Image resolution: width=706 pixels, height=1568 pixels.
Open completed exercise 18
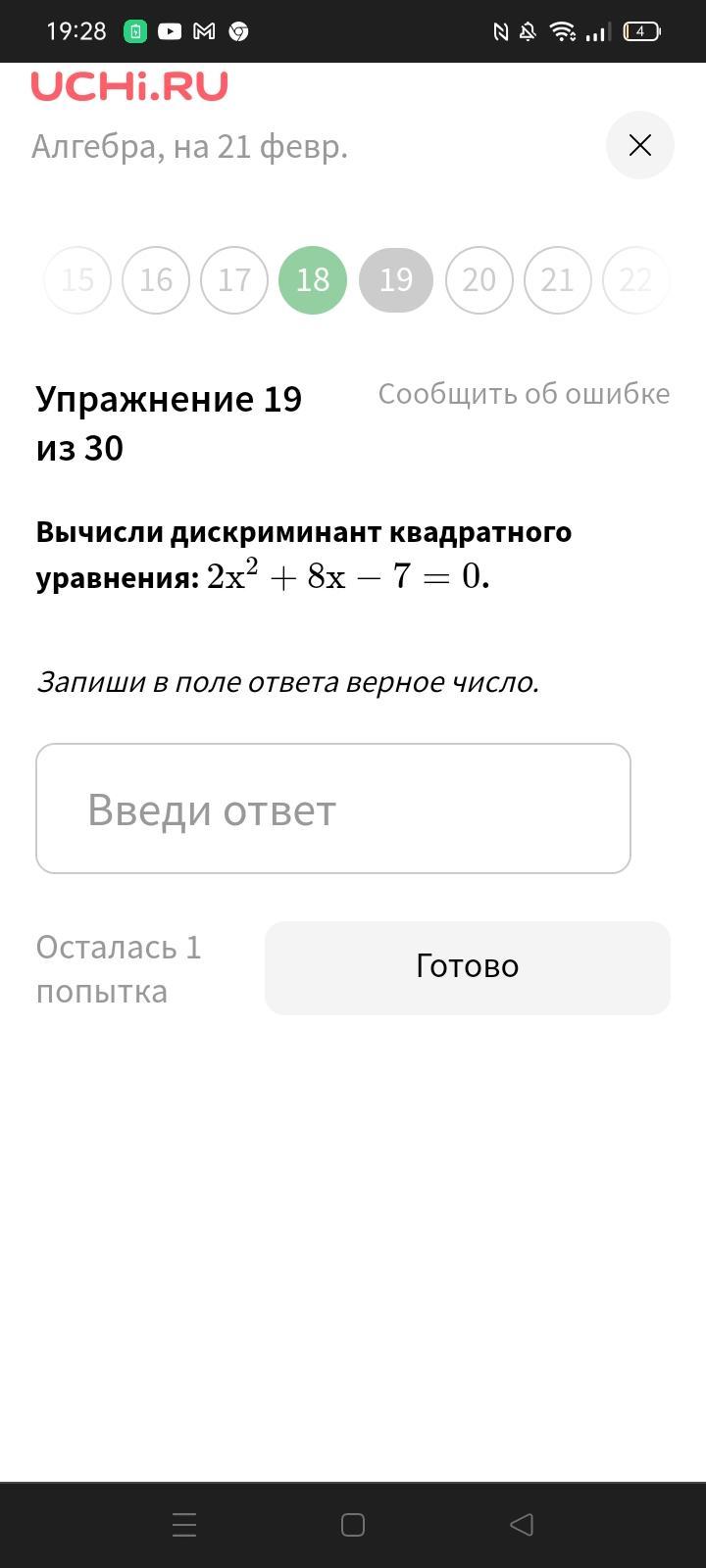point(313,280)
